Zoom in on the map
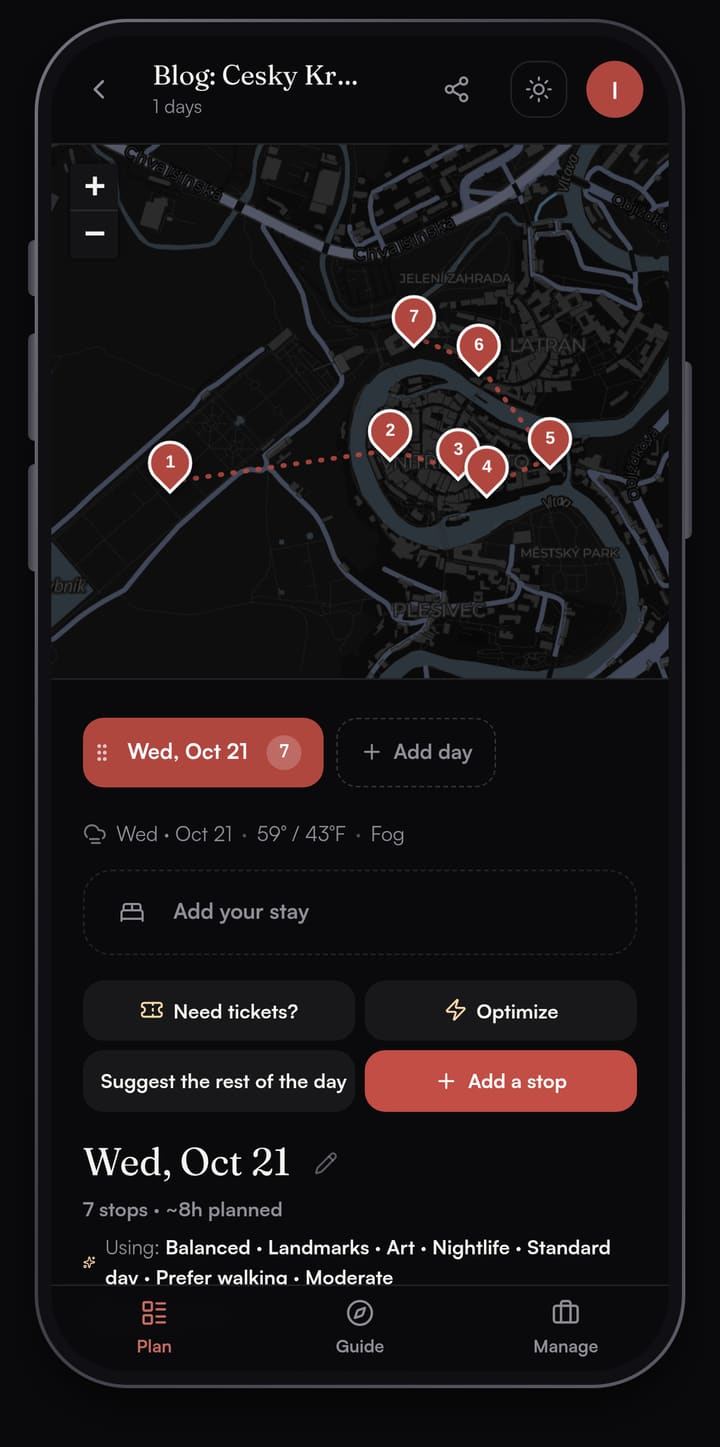 95,186
